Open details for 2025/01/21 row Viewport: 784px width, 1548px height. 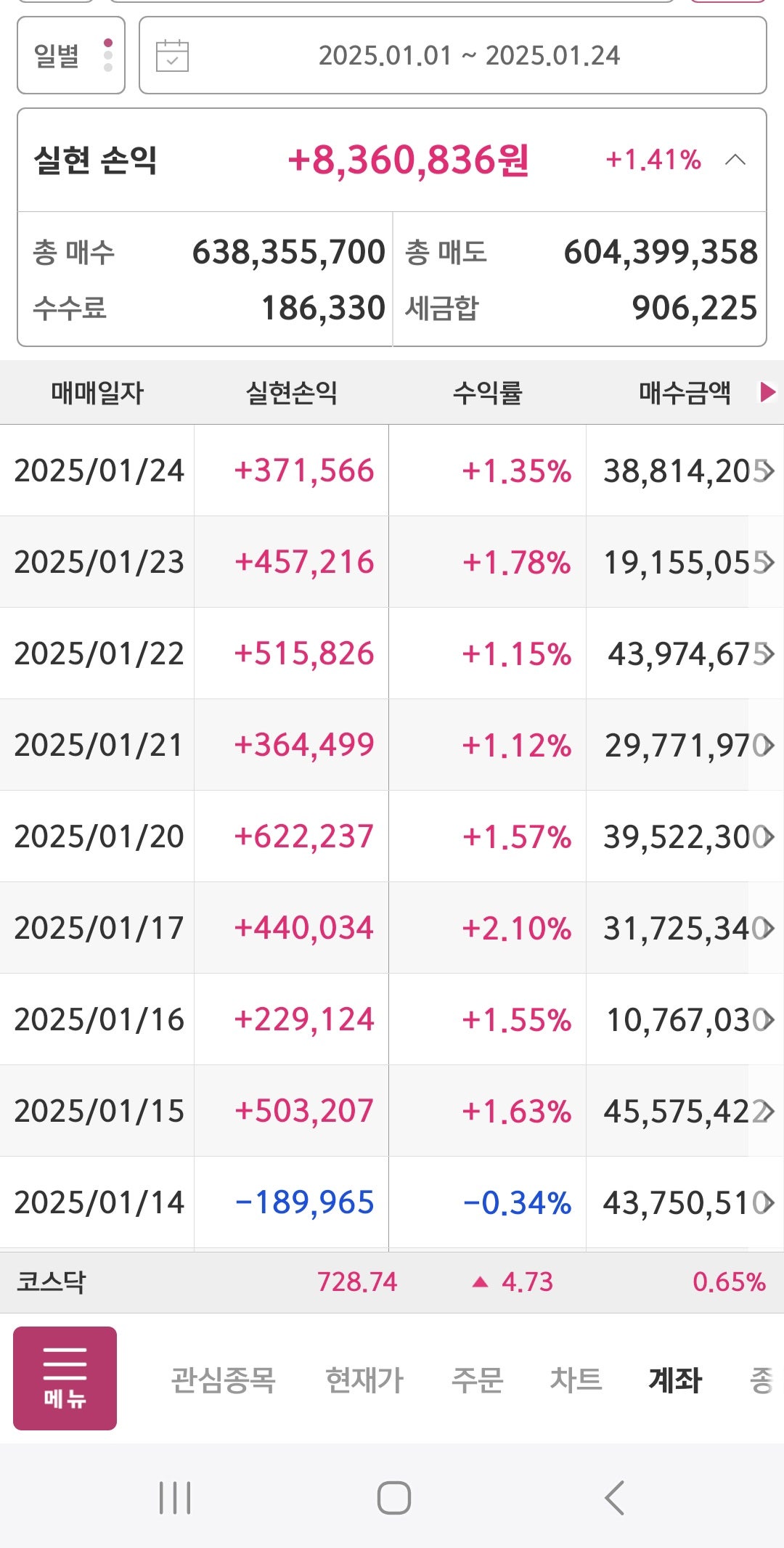[392, 745]
